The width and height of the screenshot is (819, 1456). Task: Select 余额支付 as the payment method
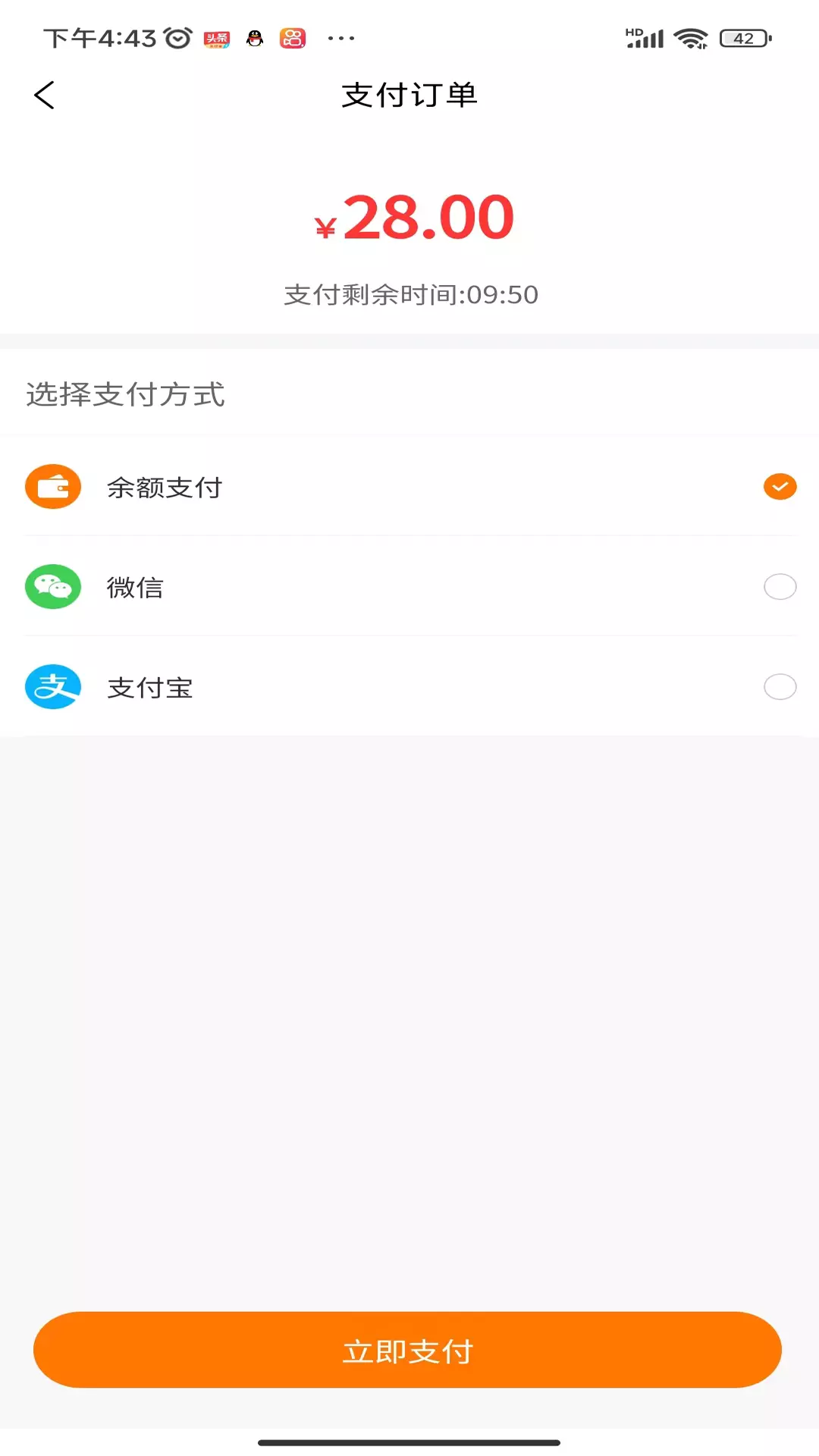(x=409, y=487)
